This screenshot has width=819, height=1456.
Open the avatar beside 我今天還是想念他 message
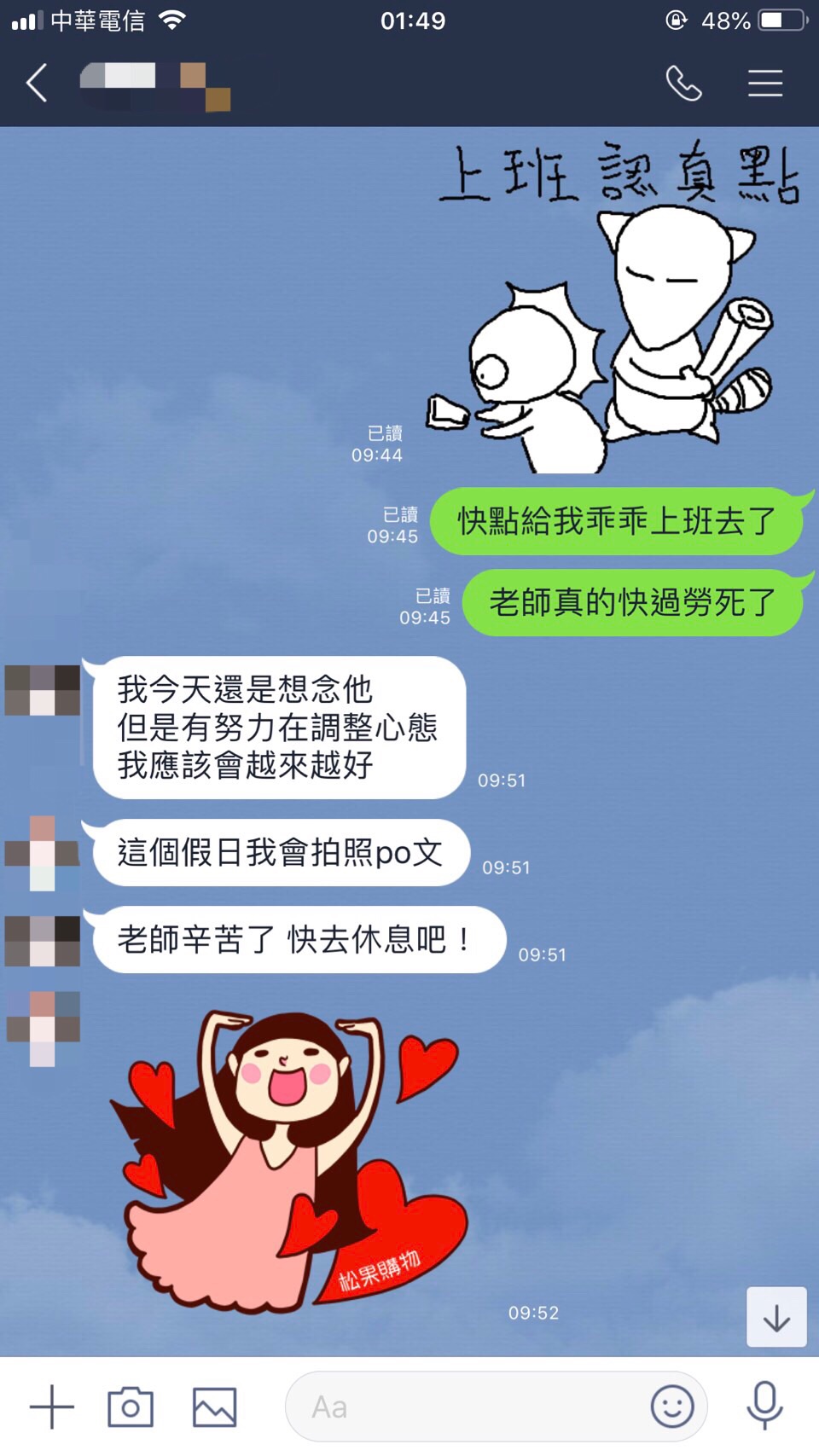click(x=43, y=690)
